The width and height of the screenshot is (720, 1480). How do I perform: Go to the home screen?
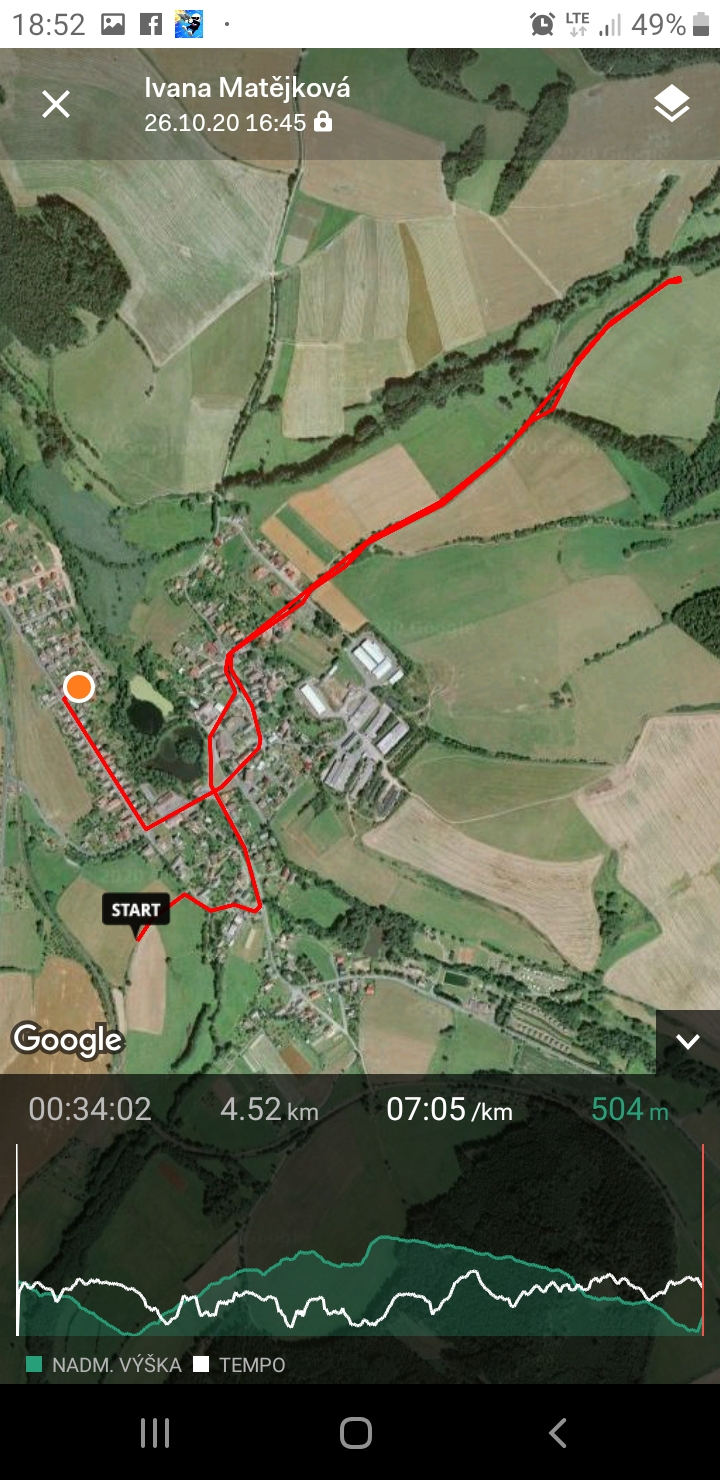tap(356, 1433)
